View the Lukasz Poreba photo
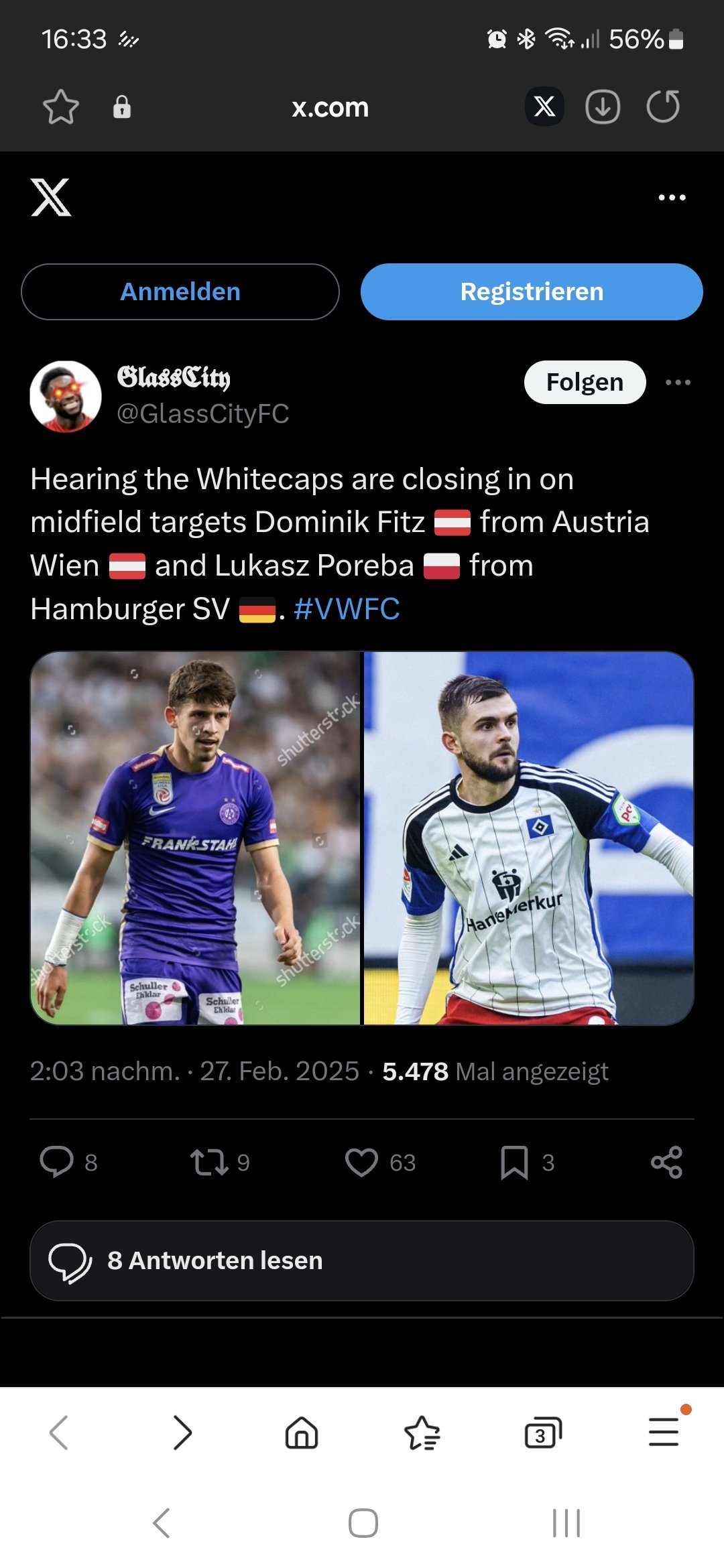 coord(528,838)
